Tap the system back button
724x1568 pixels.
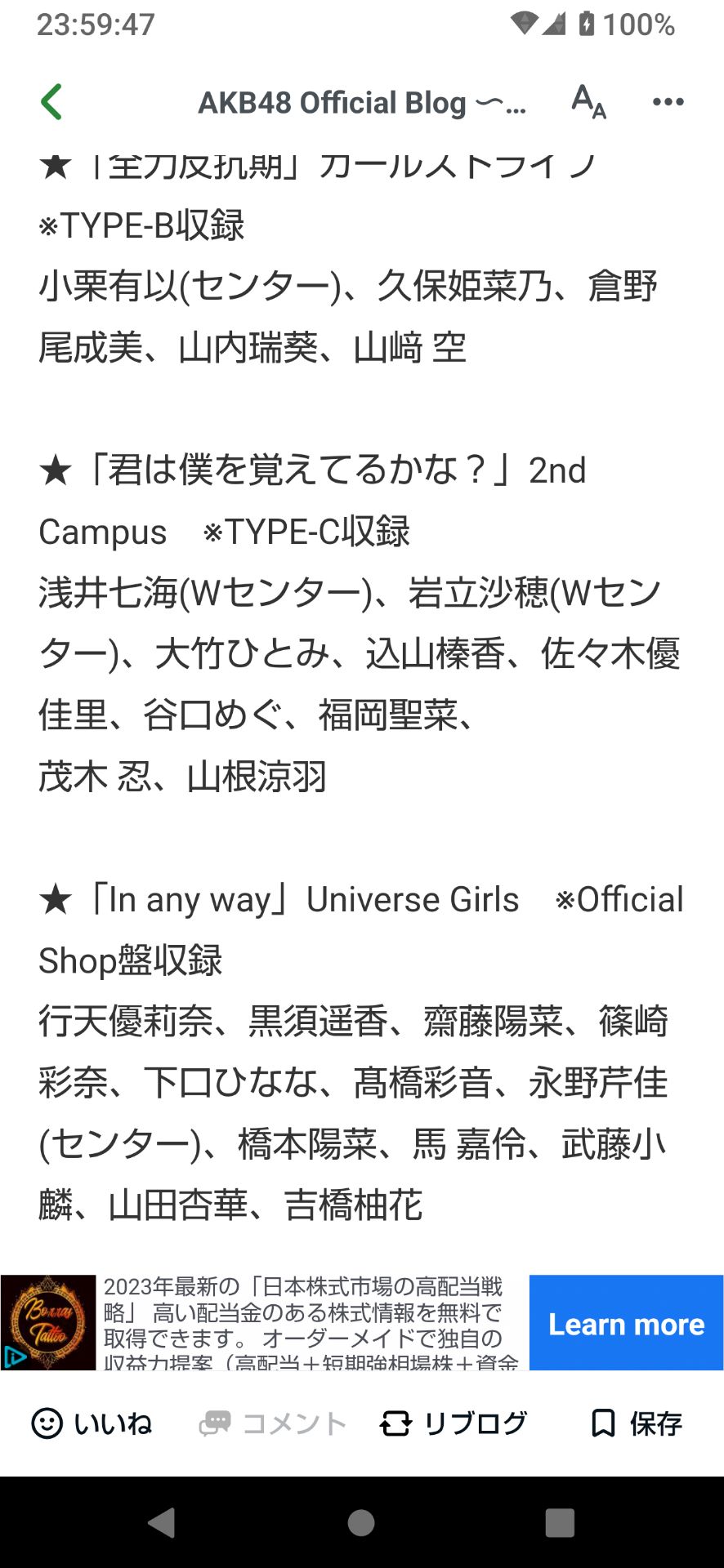pos(162,1523)
